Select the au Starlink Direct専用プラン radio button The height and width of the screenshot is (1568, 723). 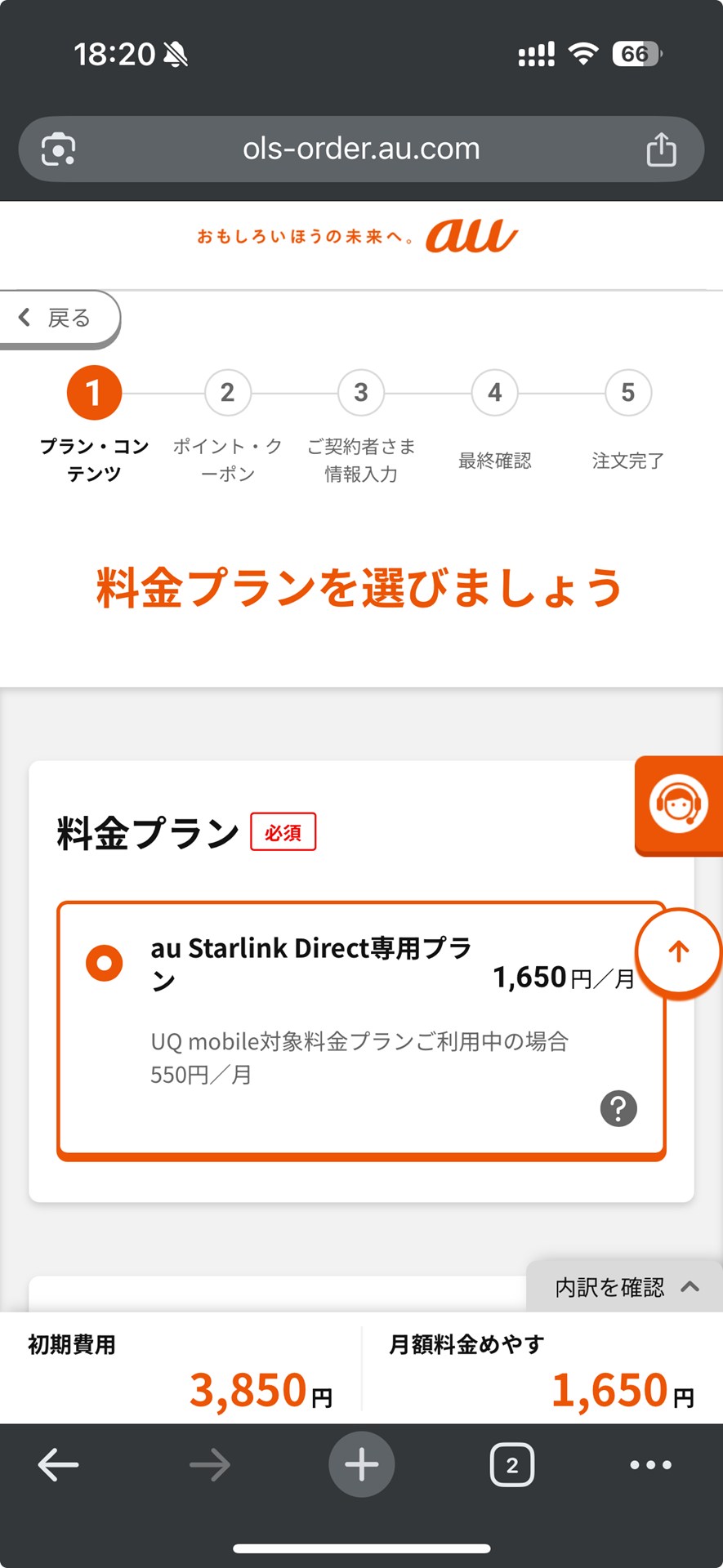(x=104, y=964)
